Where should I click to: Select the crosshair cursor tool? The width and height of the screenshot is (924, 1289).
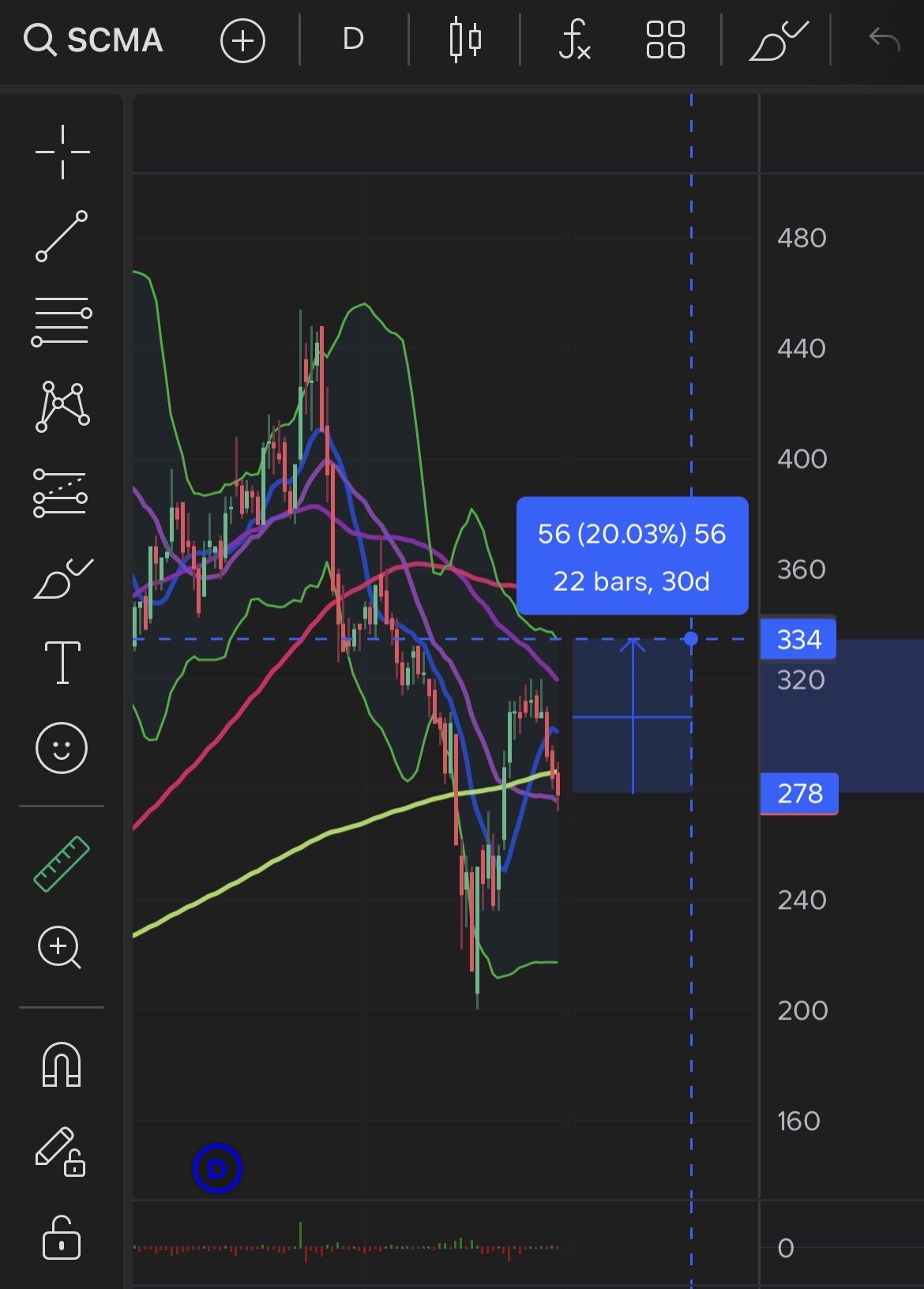[x=62, y=152]
